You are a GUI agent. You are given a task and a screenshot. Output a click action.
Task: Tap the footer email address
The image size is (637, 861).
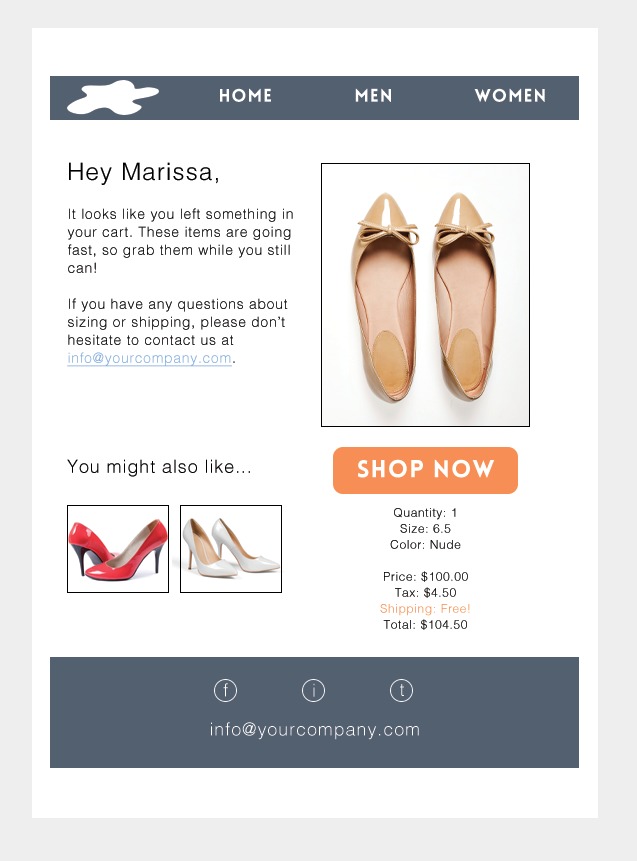[x=314, y=730]
